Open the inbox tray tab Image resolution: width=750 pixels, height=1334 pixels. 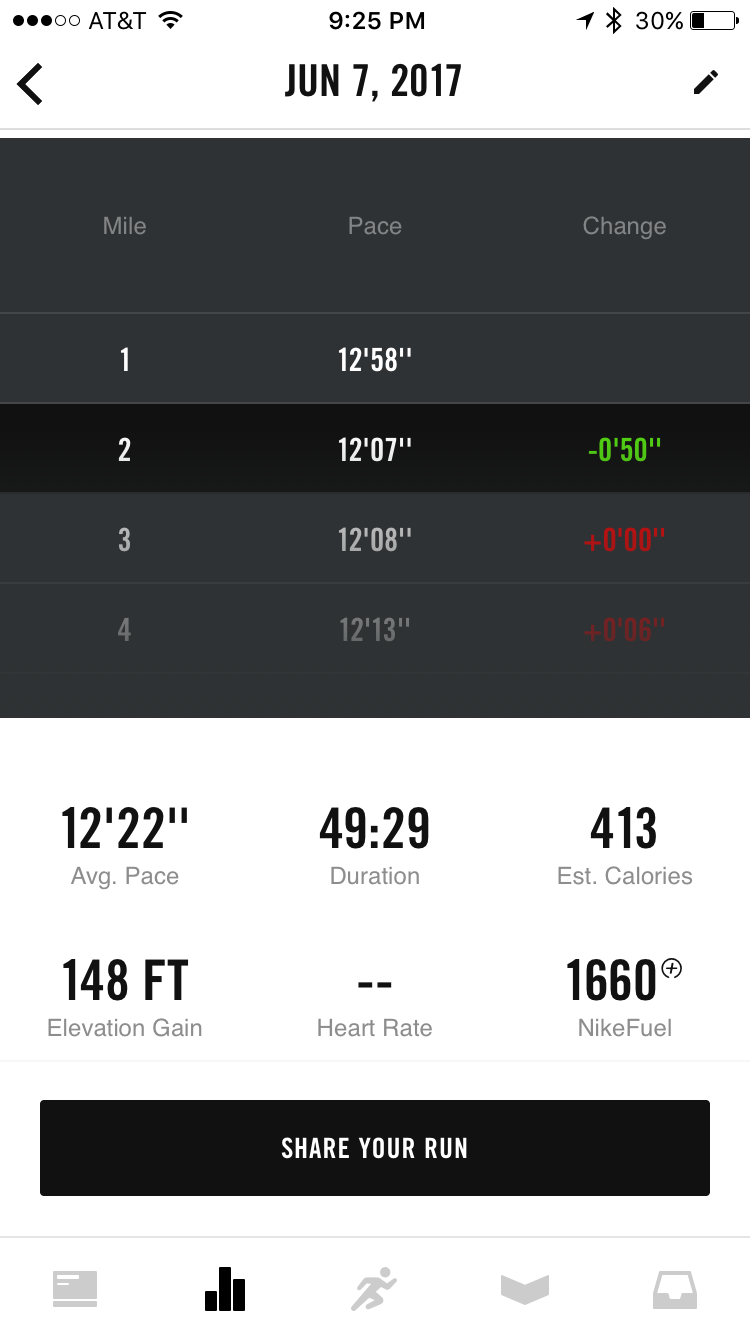pos(675,1288)
